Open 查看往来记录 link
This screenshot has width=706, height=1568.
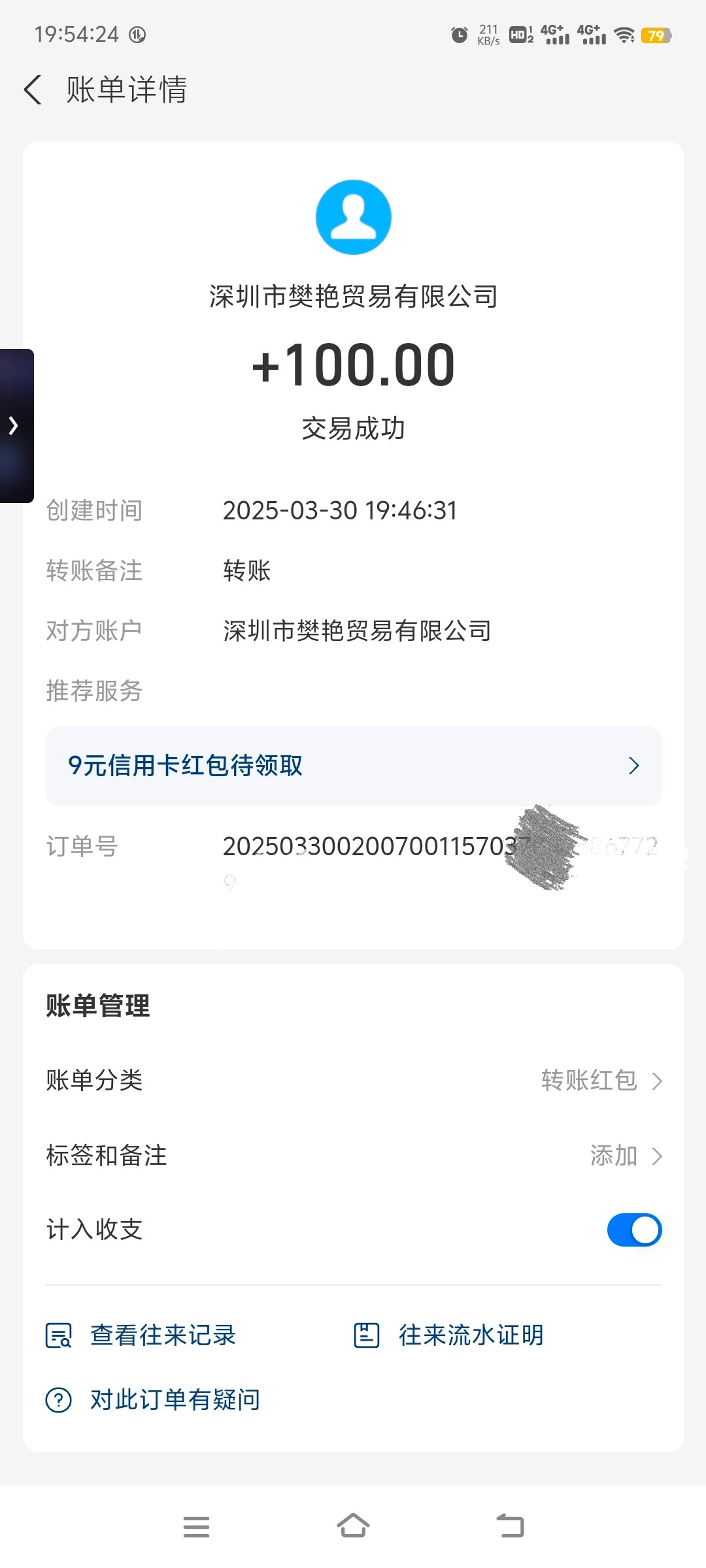141,1335
